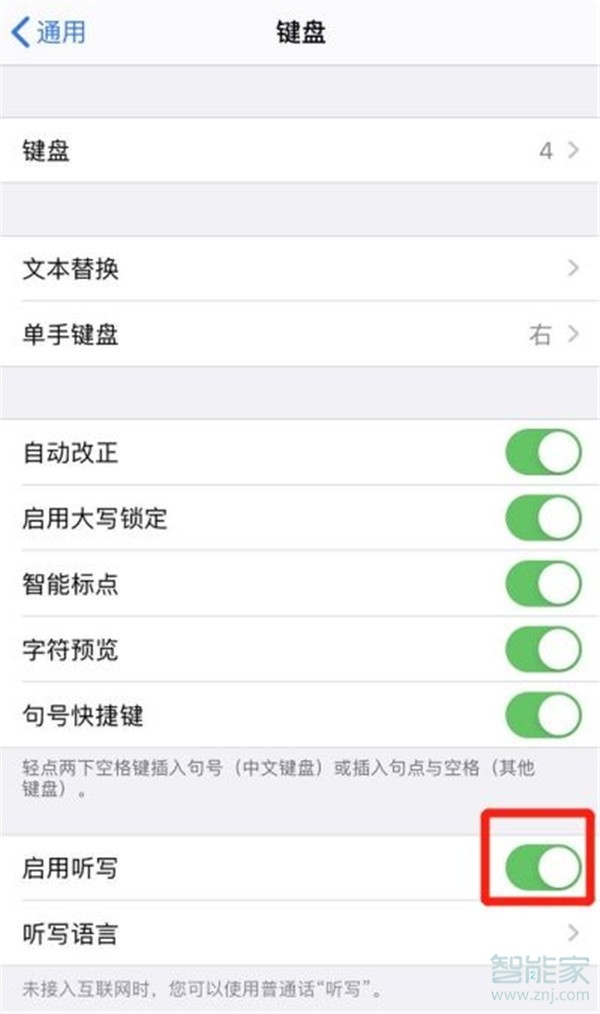Disable 启用大写锁定
Screen dimensions: 600x1014
point(543,518)
